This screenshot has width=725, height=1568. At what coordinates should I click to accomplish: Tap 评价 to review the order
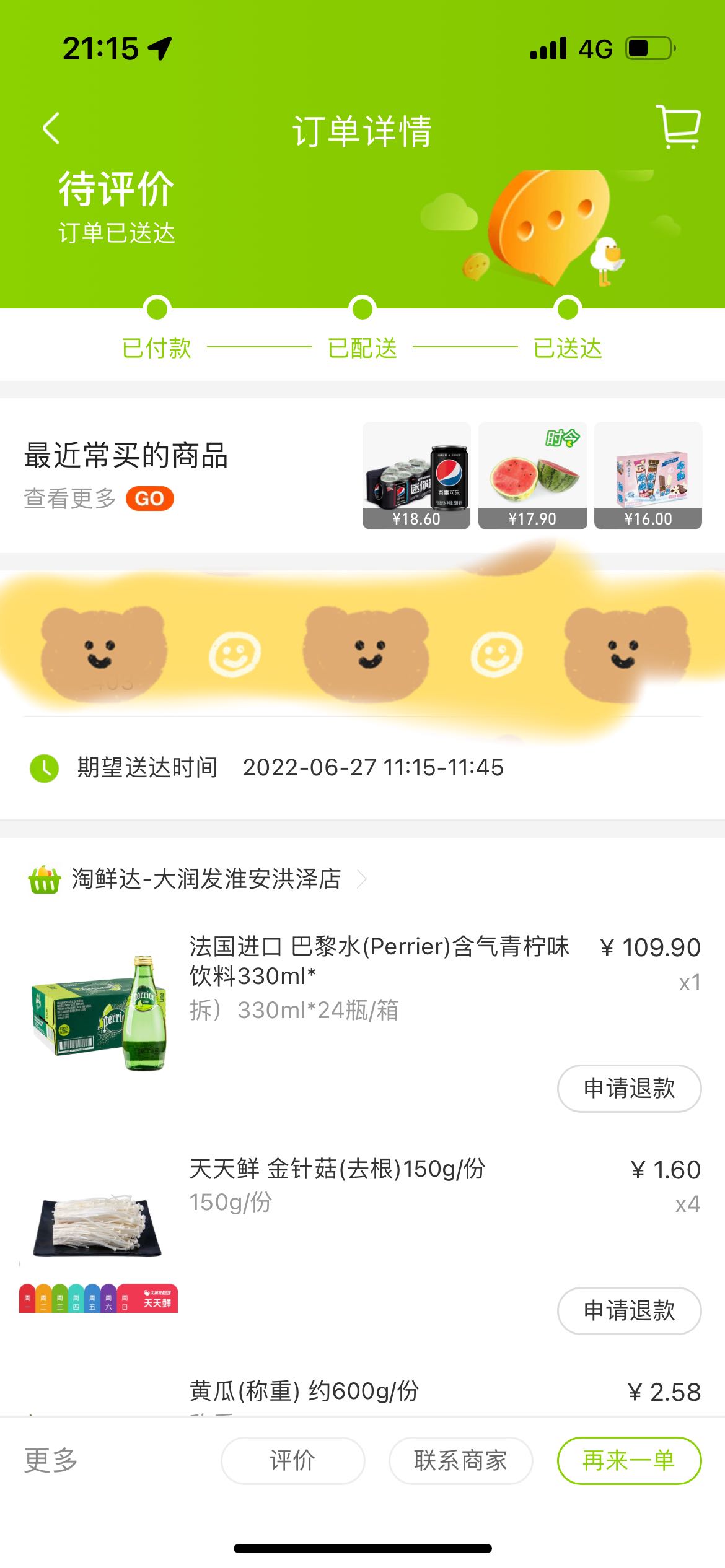coord(292,1460)
